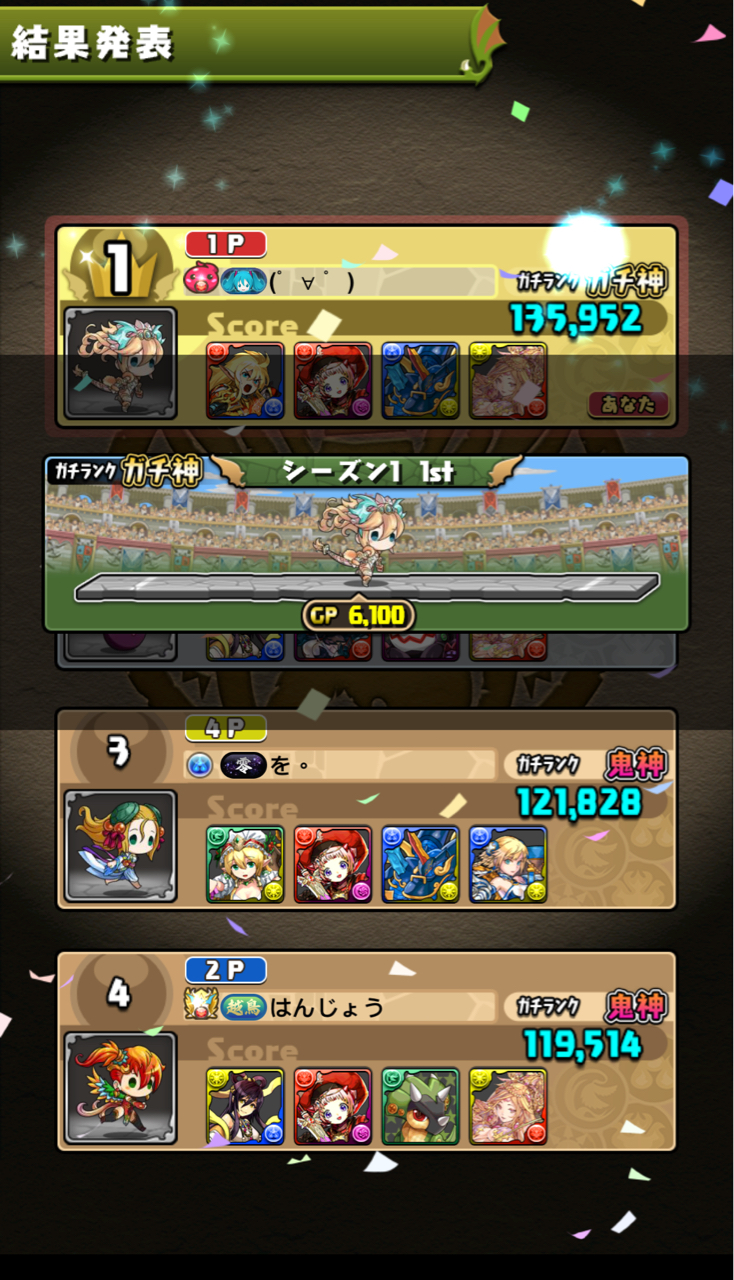
Task: Open はんじょう's 4th place result card
Action: (x=366, y=1051)
